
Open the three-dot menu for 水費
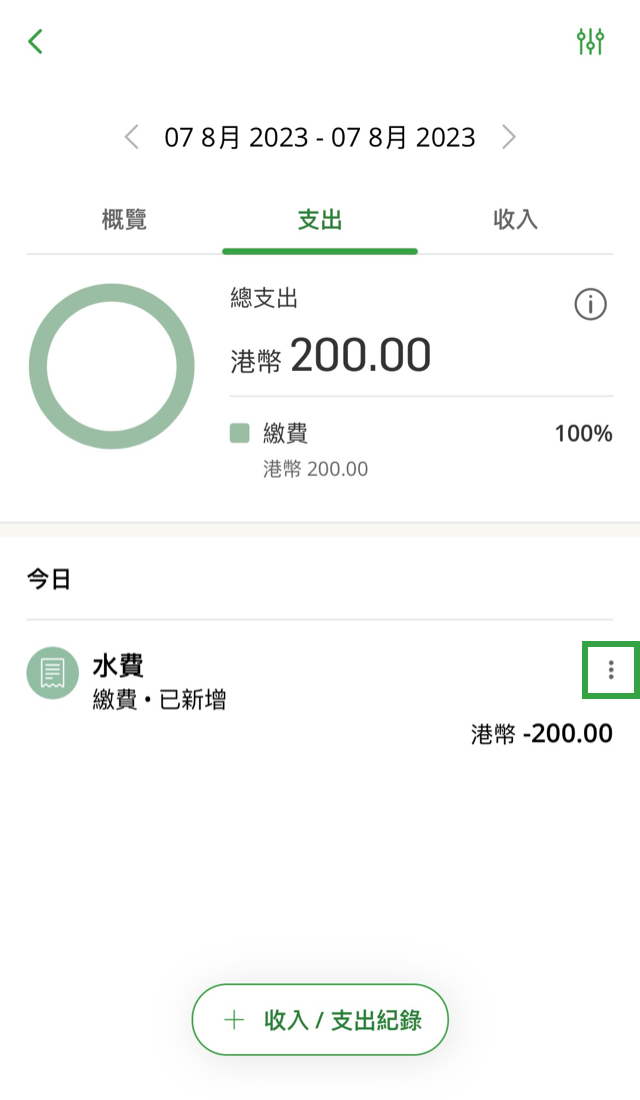pyautogui.click(x=611, y=670)
